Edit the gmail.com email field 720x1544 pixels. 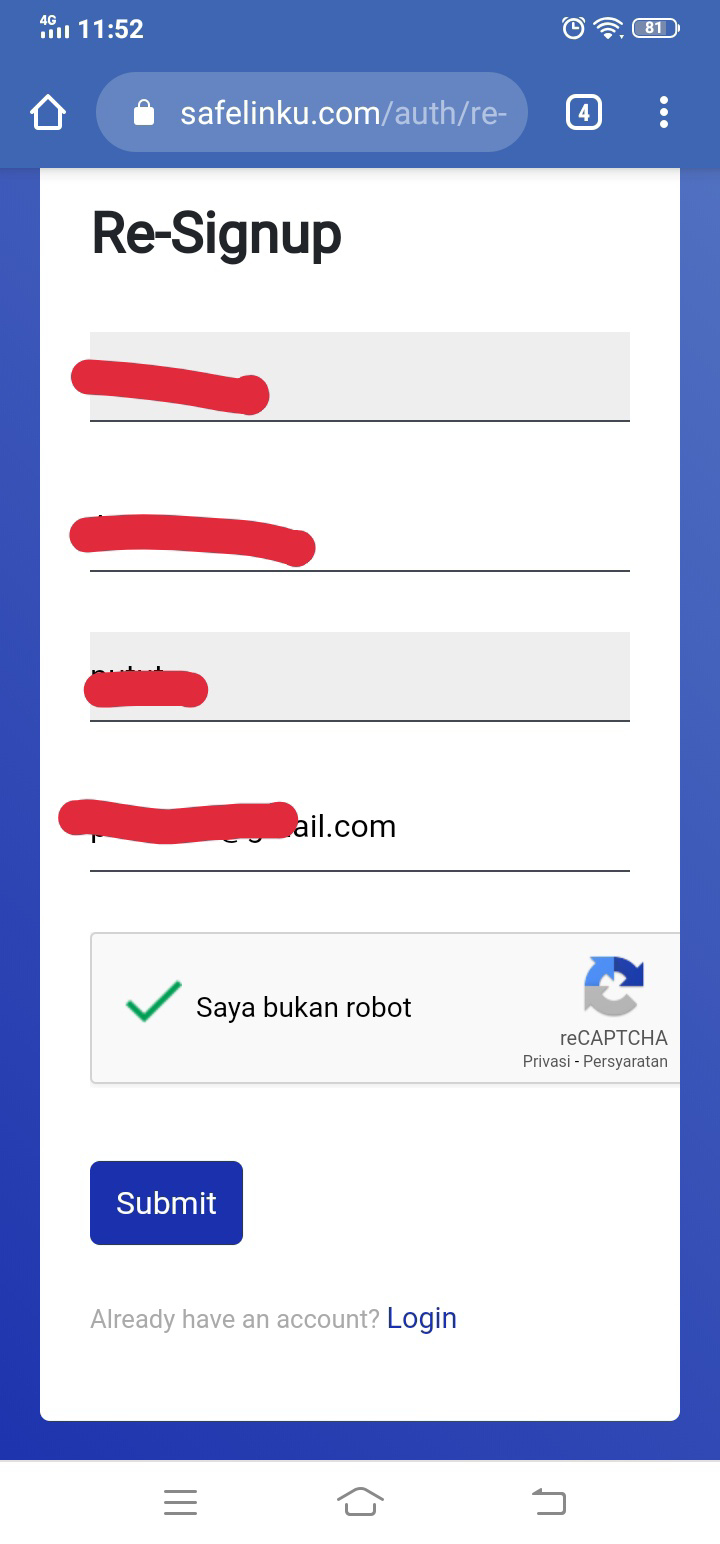click(x=360, y=827)
